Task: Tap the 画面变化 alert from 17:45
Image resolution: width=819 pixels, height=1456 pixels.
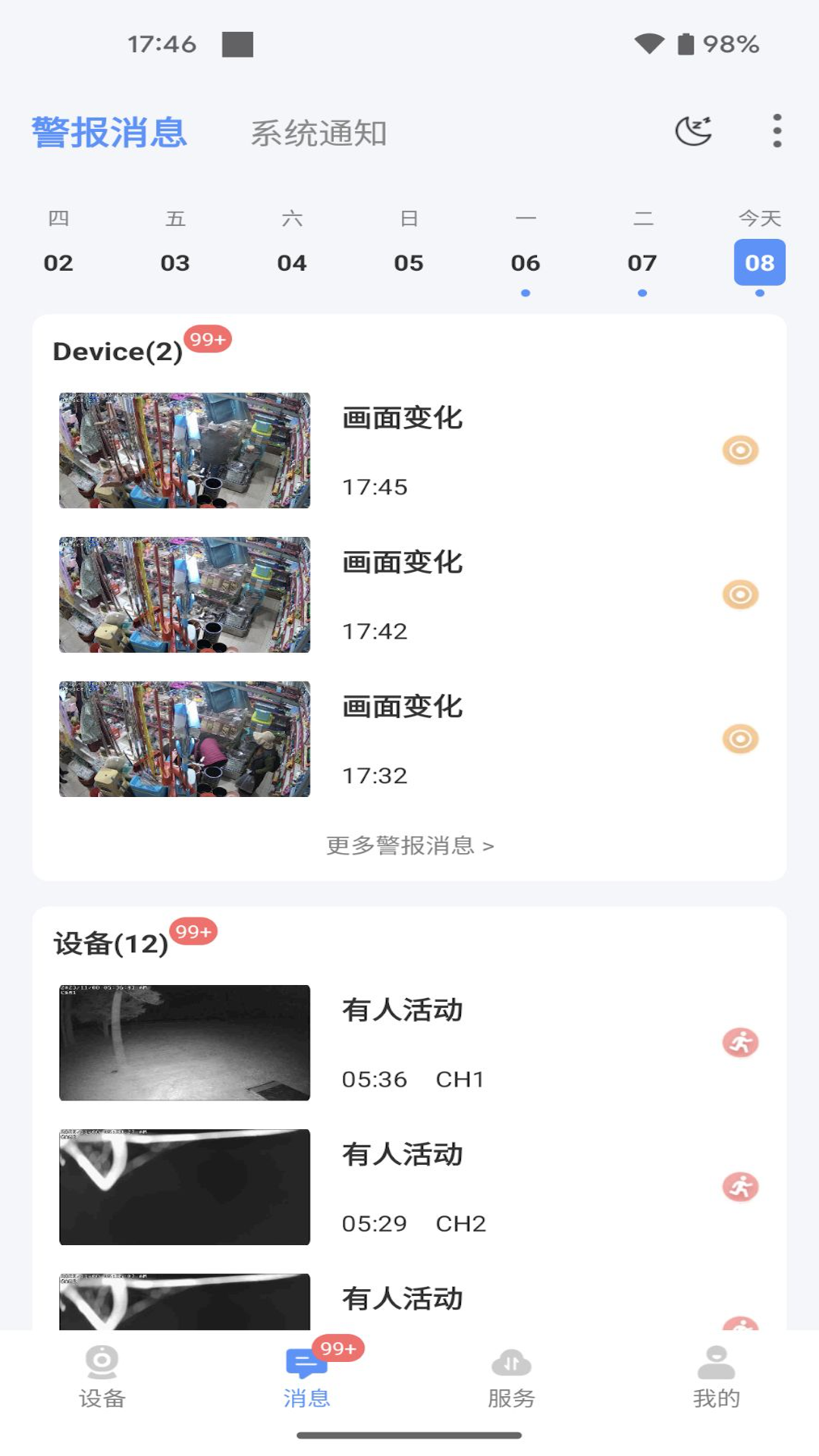Action: (403, 419)
